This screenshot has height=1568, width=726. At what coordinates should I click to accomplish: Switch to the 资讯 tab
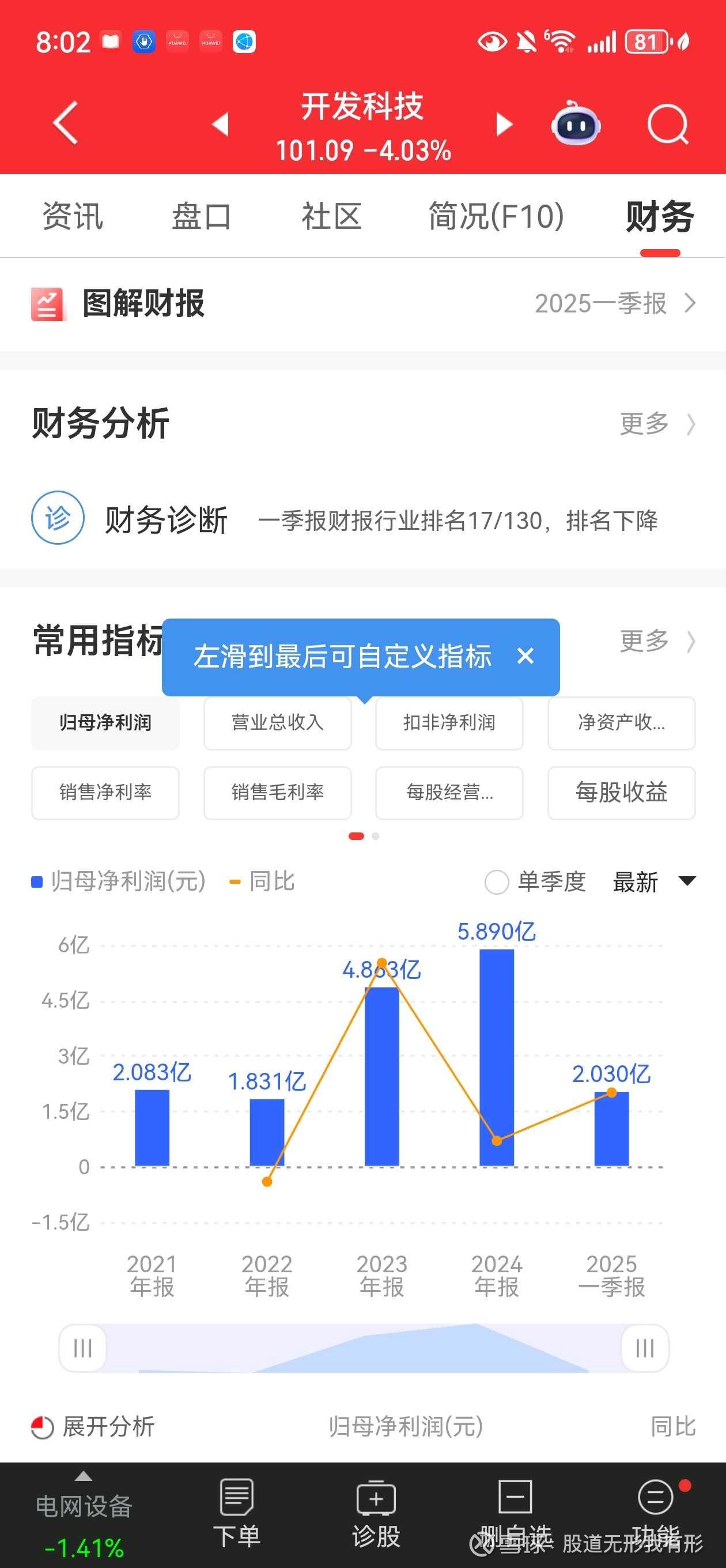pos(73,217)
